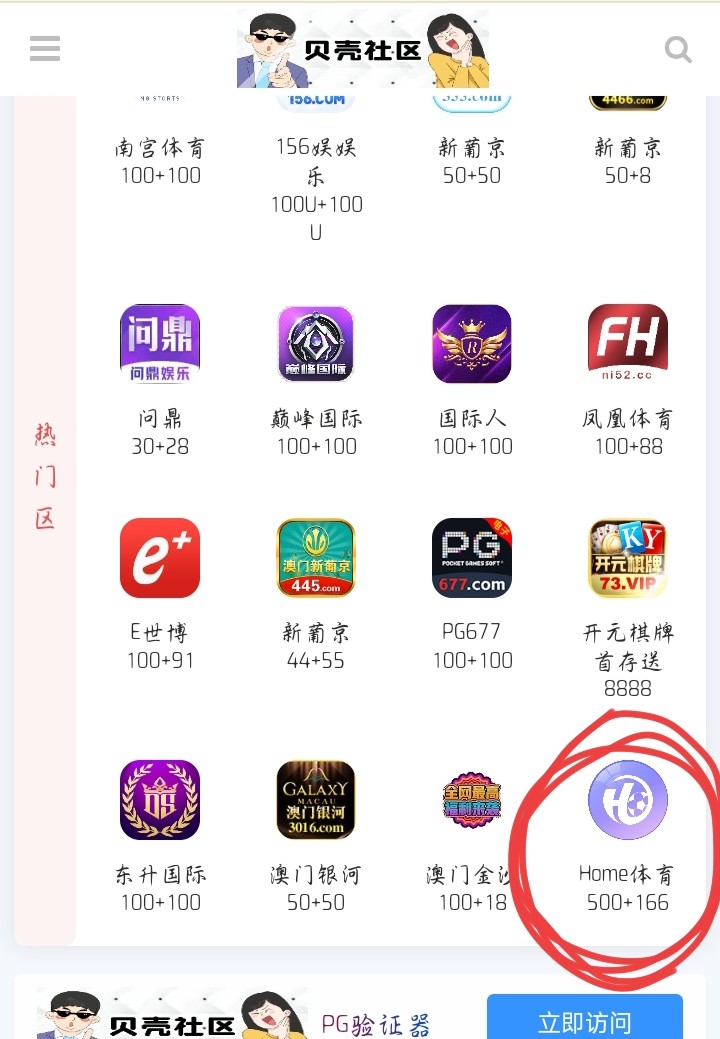Tap the 立即访问 button
This screenshot has width=720, height=1039.
click(584, 1020)
